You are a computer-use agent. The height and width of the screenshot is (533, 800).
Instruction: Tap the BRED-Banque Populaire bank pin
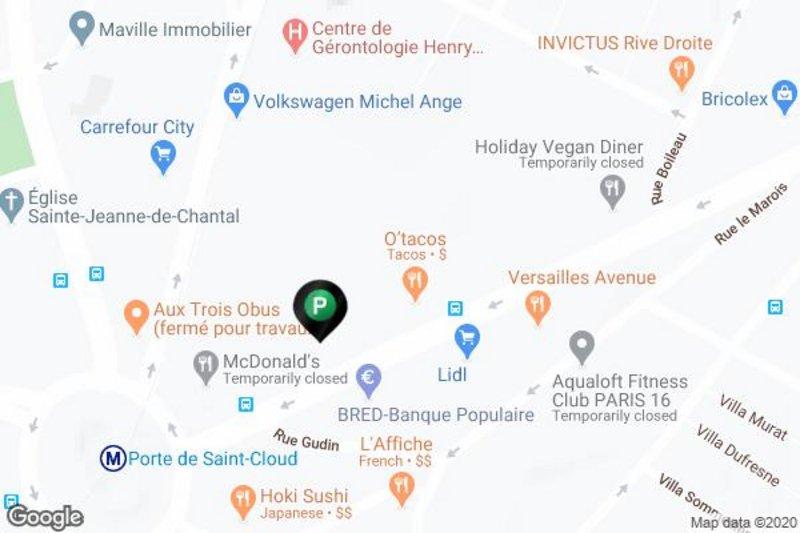[369, 380]
